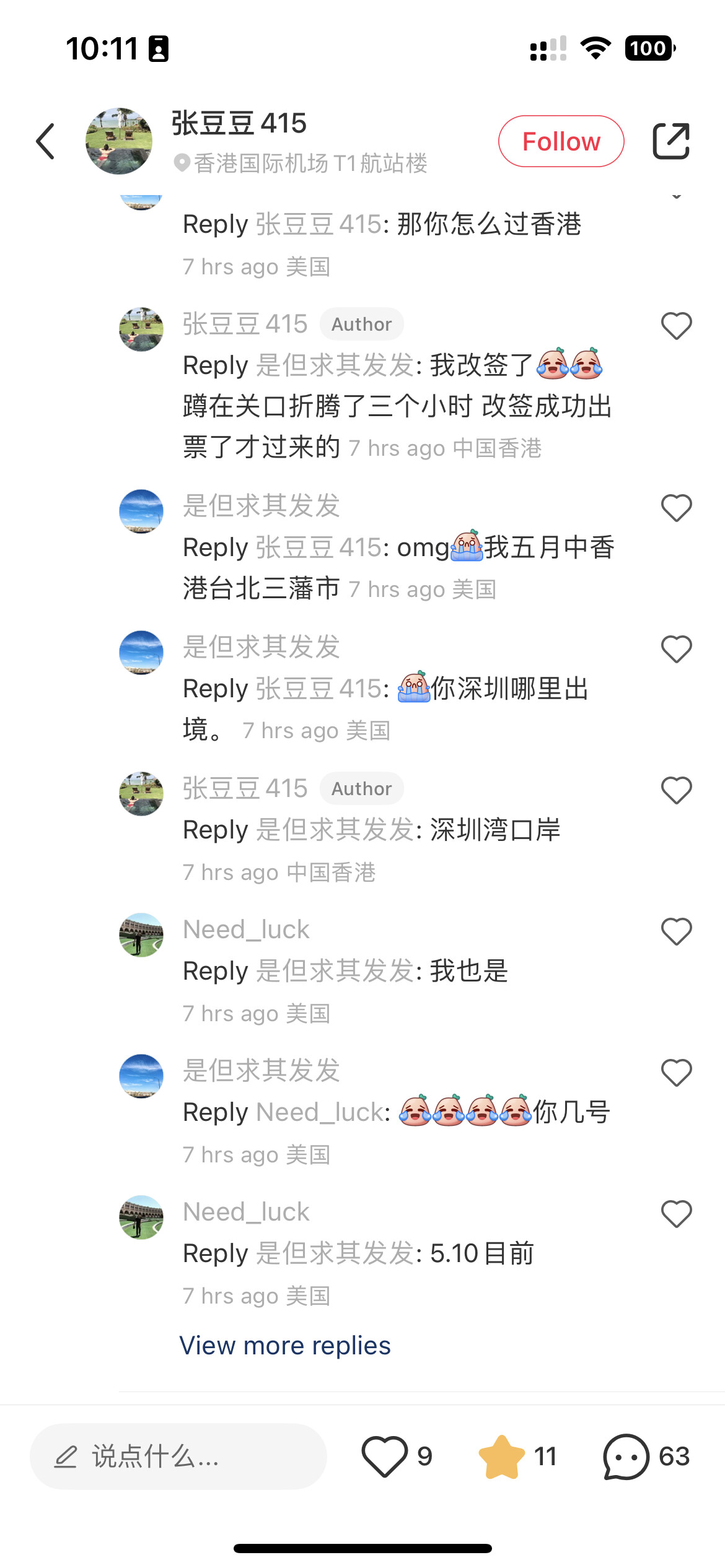Like the reply asking 你深圳哪里出境
725x1568 pixels.
coord(676,650)
